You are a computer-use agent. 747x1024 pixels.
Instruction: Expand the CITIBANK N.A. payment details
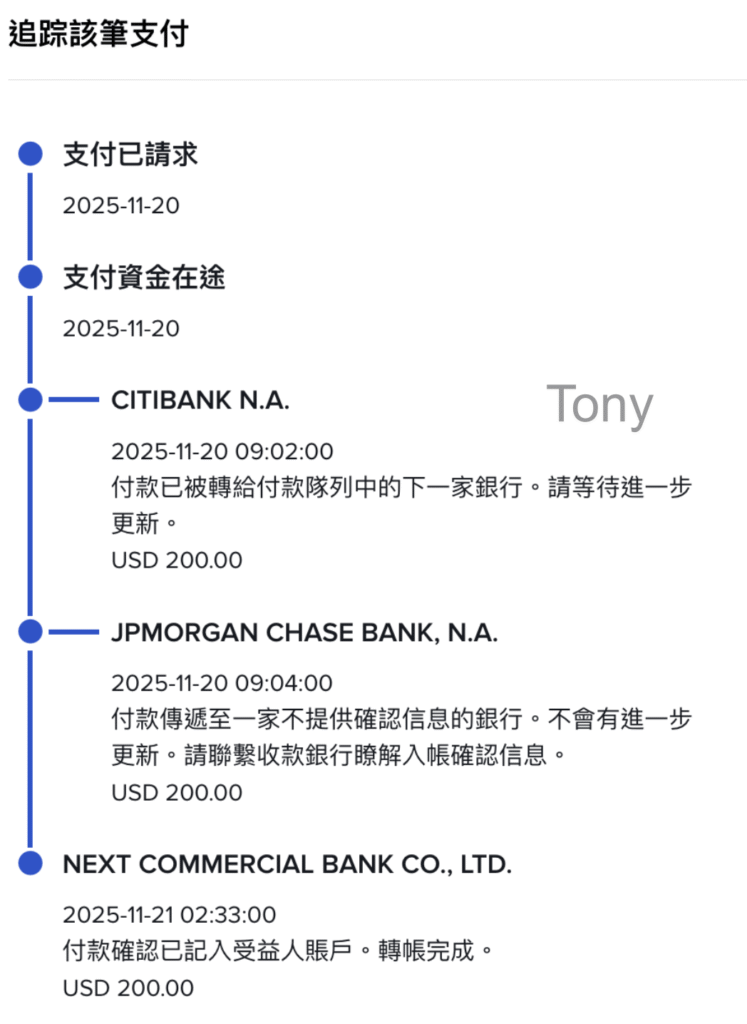[200, 398]
